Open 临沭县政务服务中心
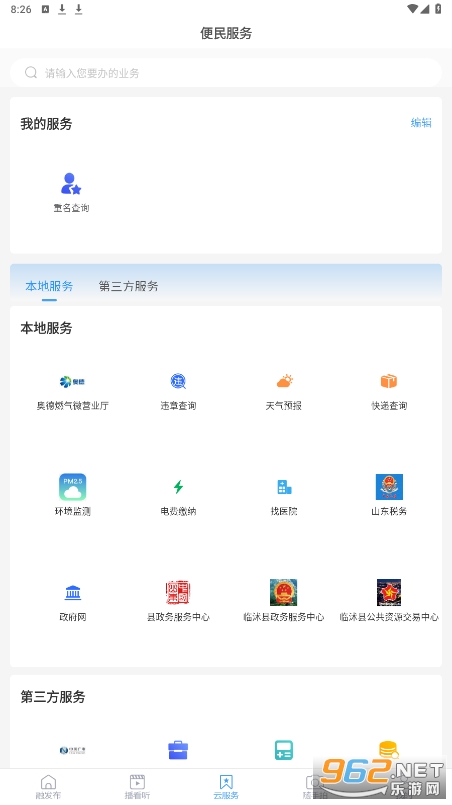This screenshot has width=452, height=805. (284, 601)
